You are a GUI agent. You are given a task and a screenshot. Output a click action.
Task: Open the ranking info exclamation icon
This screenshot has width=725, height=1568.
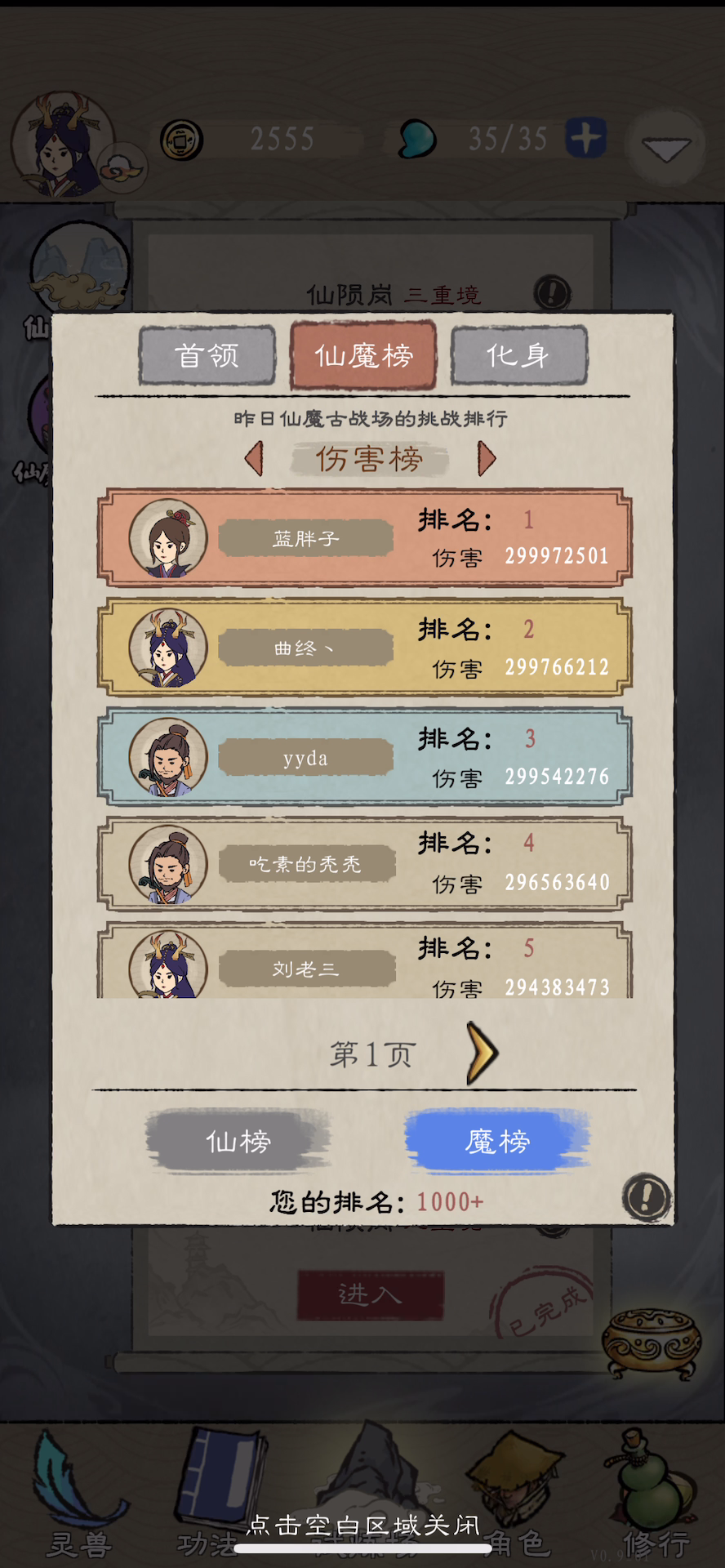(647, 1197)
